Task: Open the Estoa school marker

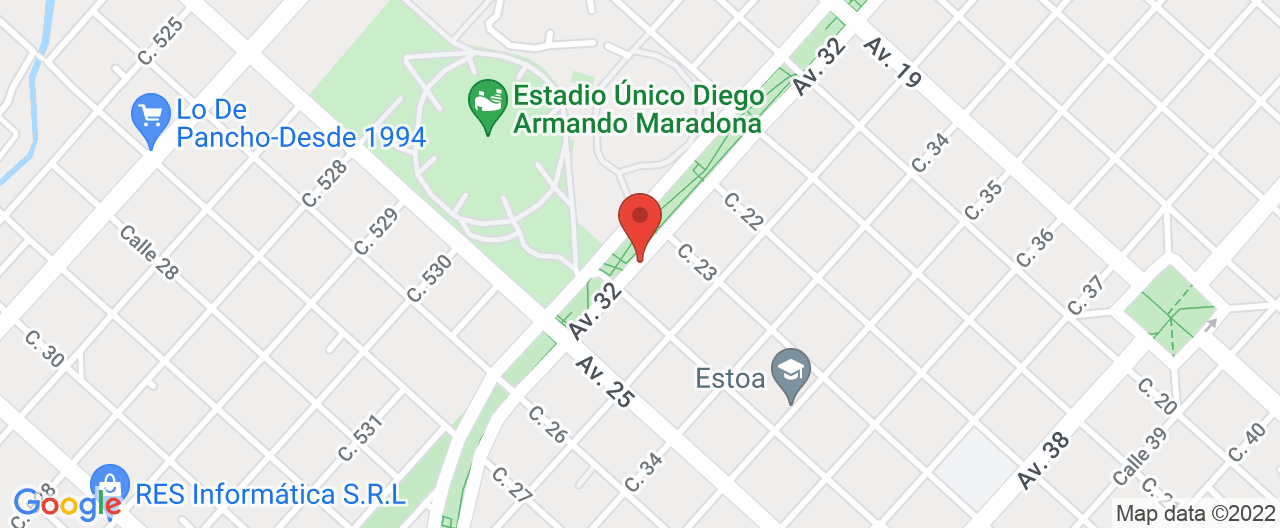Action: click(791, 372)
